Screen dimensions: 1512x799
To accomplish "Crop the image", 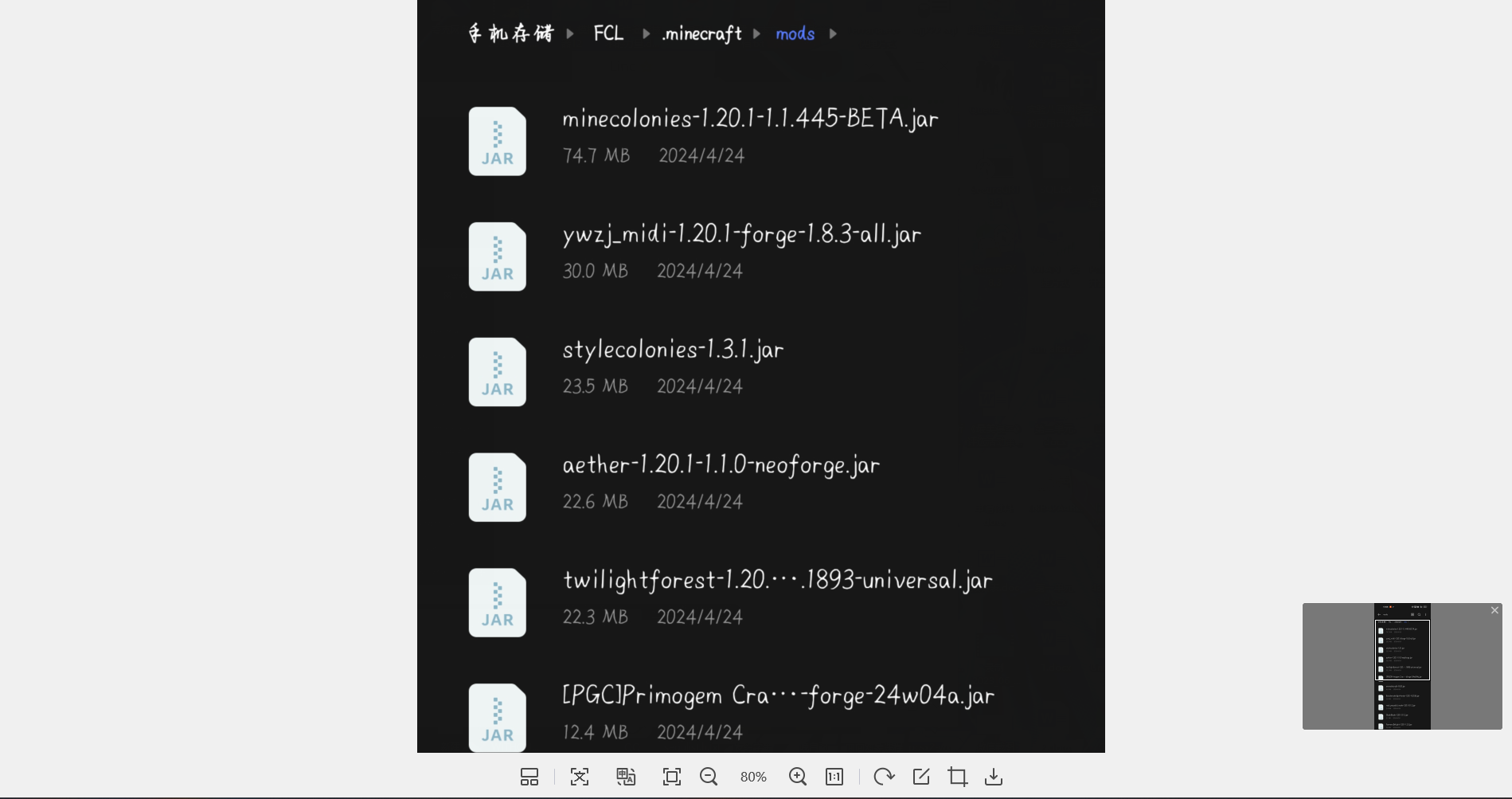I will pos(958,777).
